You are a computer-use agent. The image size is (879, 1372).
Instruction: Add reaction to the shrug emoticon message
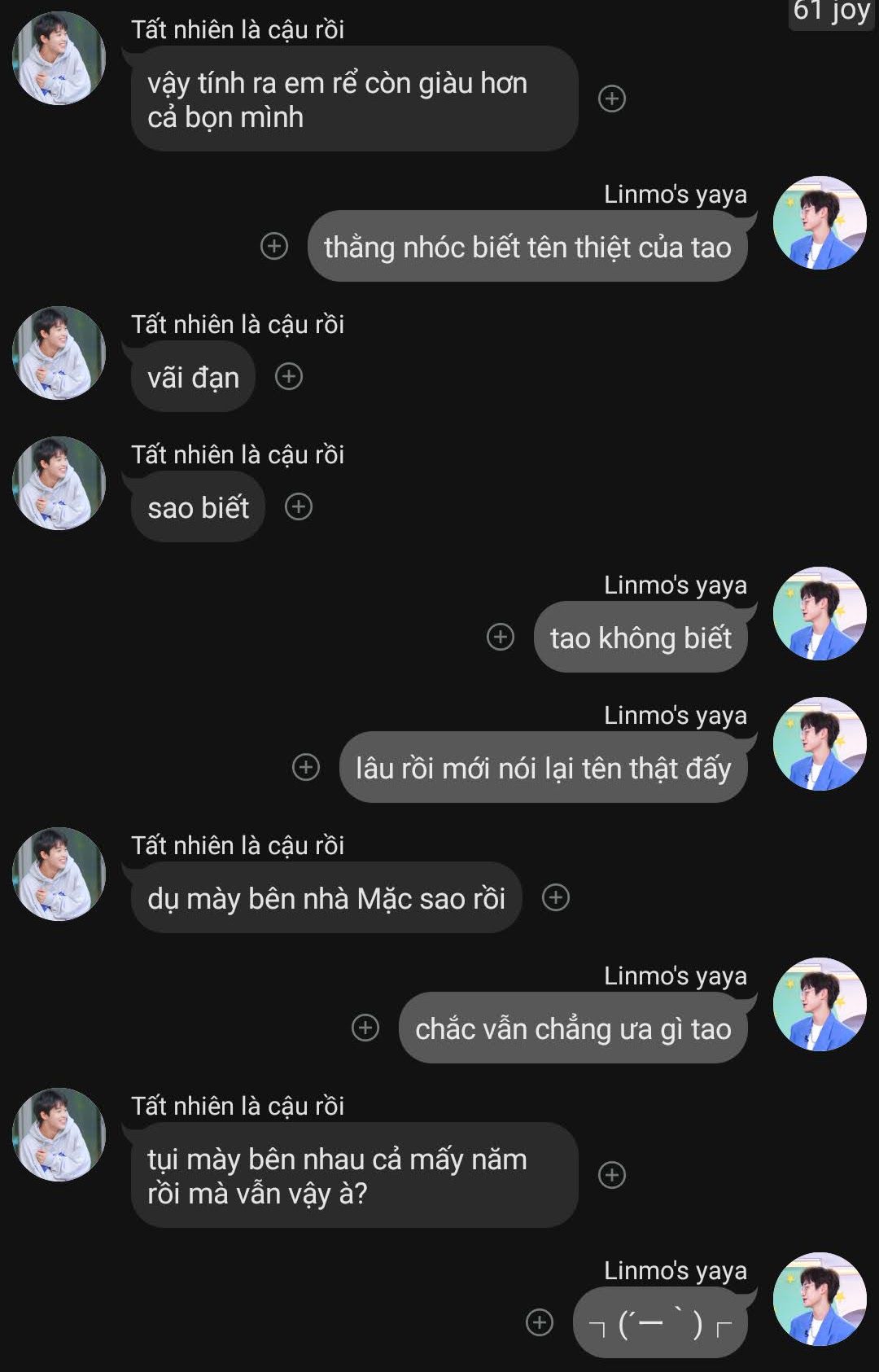coord(540,1322)
